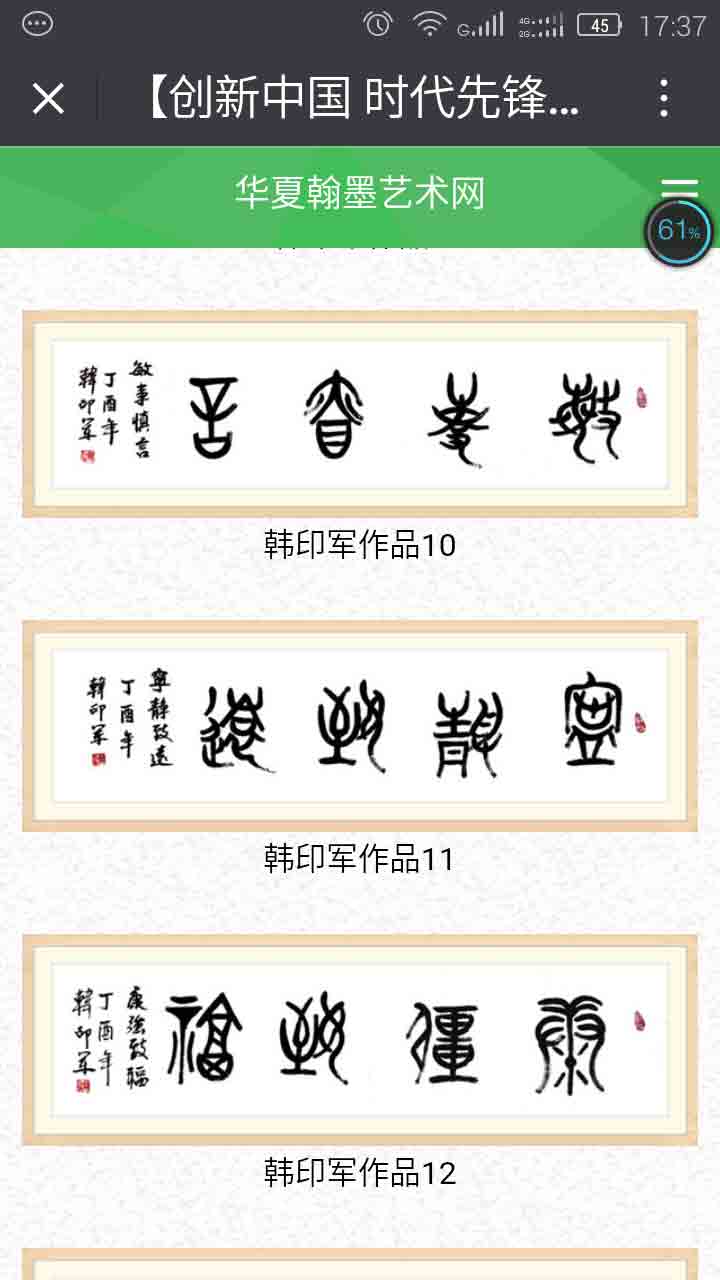Close the web page with the X
This screenshot has width=720, height=1280.
48,99
